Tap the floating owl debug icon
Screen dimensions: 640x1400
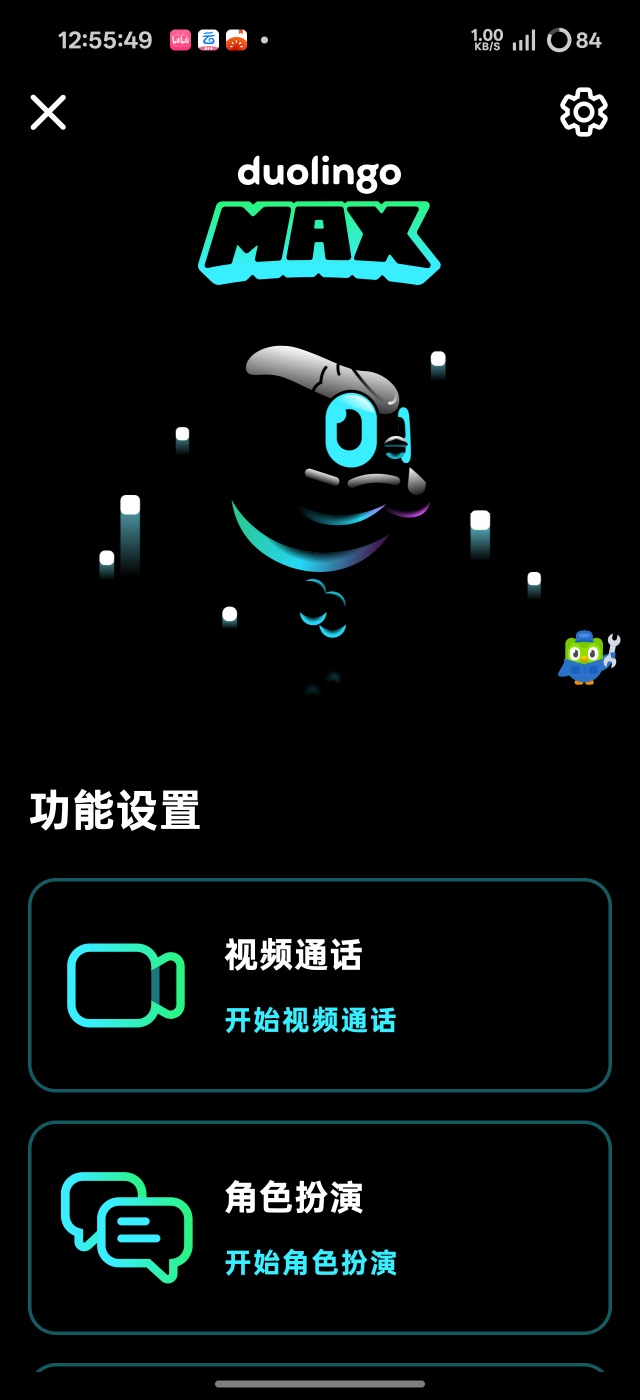588,657
